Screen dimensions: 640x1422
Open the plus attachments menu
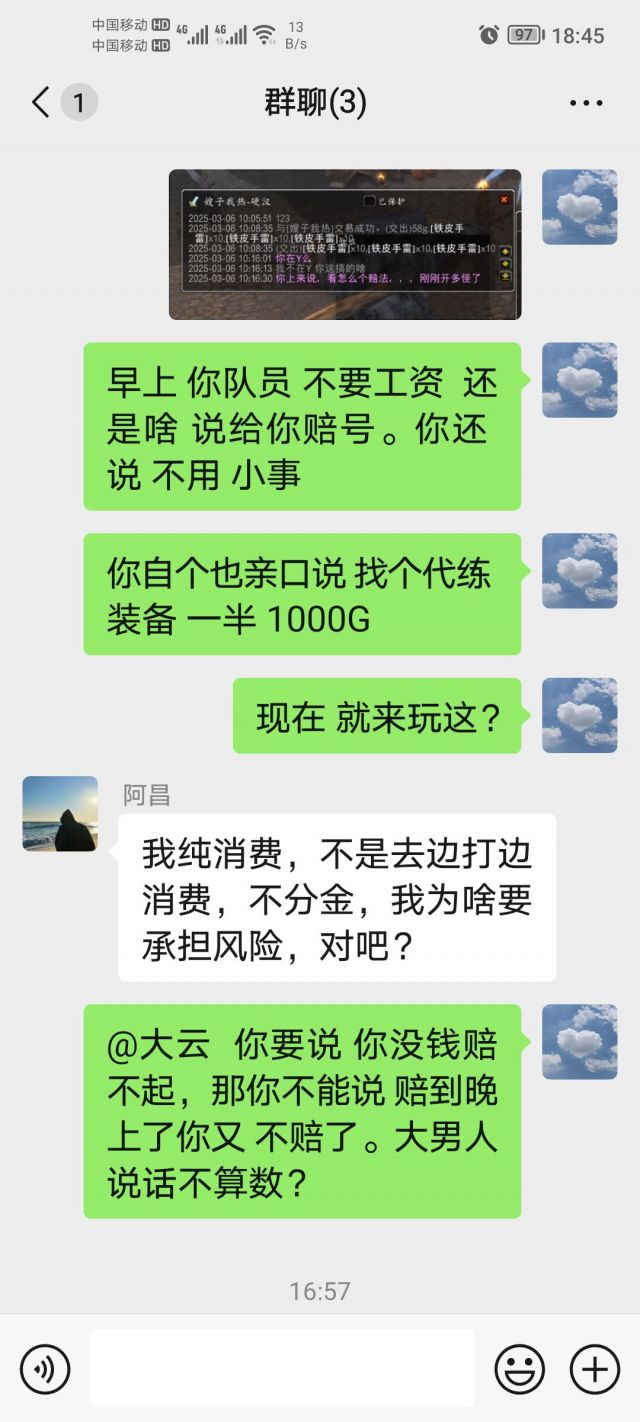[595, 1369]
